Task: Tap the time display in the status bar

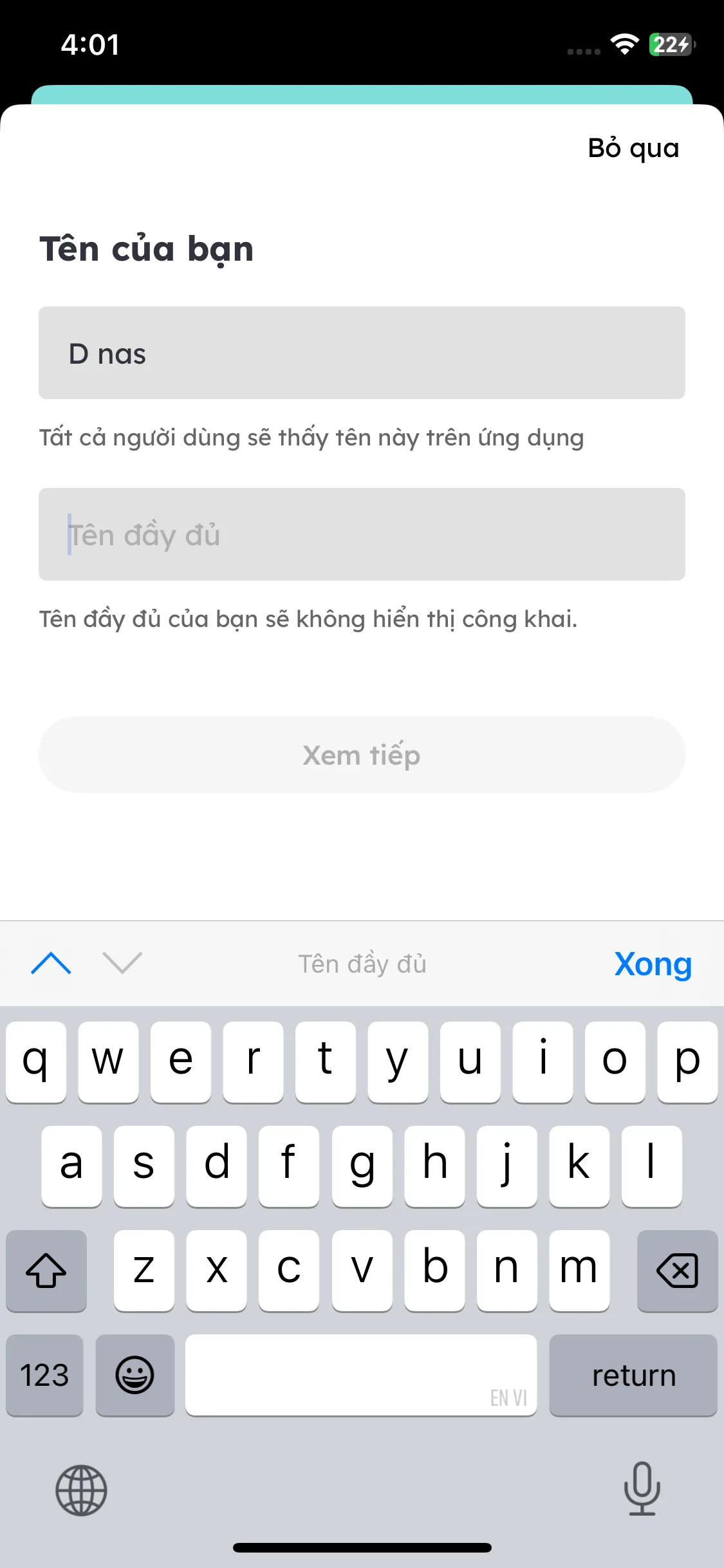Action: 90,45
